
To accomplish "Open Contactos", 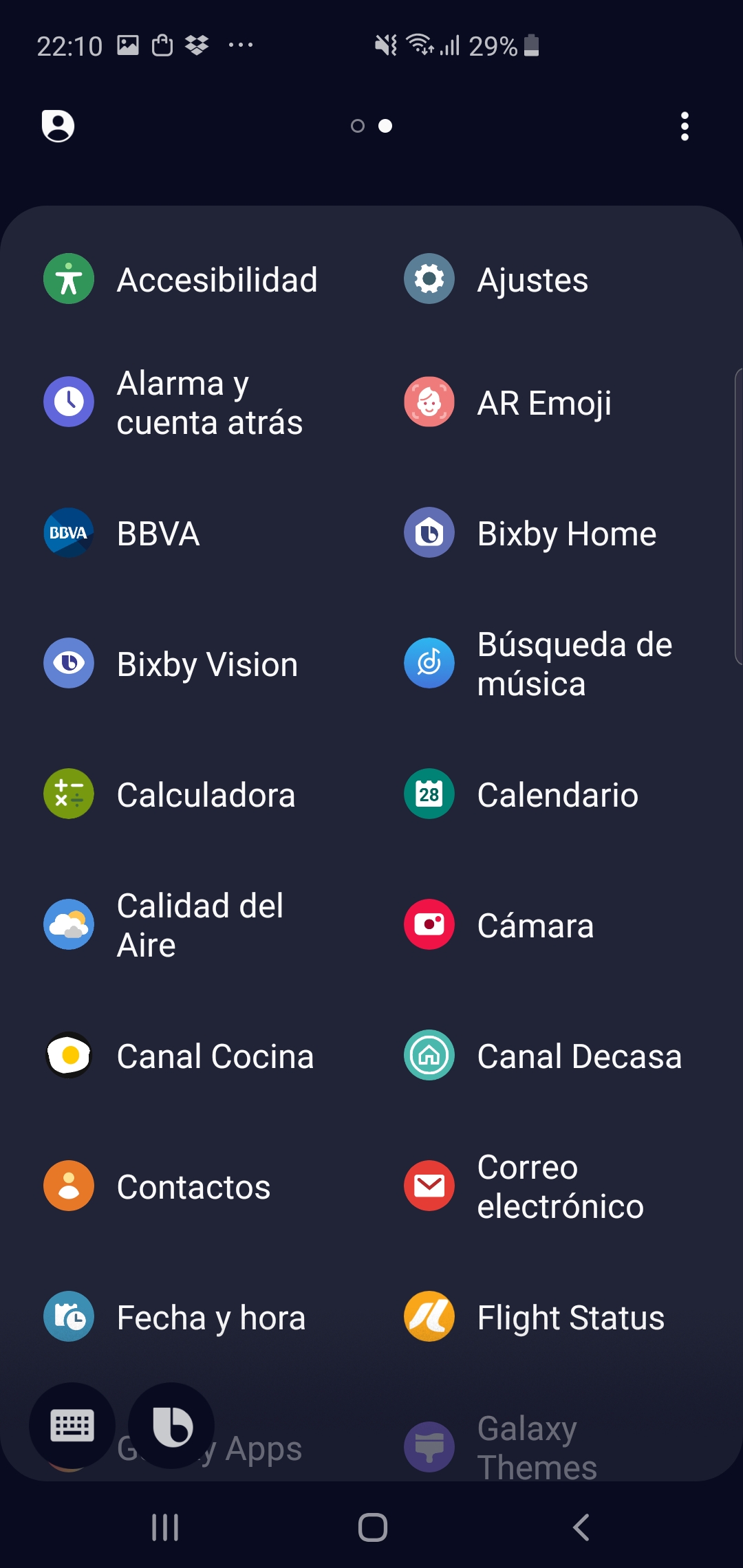I will click(x=158, y=1186).
